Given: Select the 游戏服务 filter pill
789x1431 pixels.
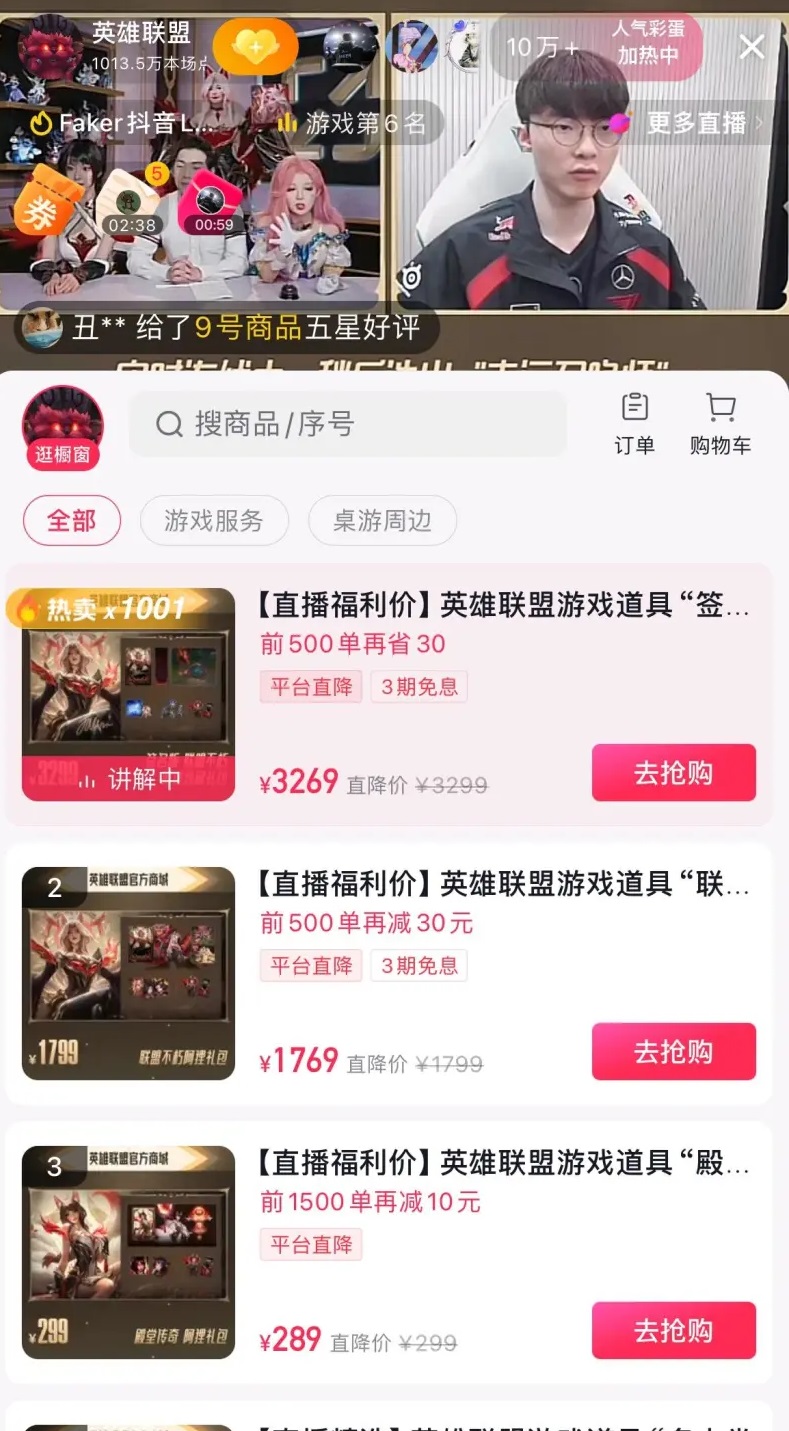Looking at the screenshot, I should [x=214, y=521].
